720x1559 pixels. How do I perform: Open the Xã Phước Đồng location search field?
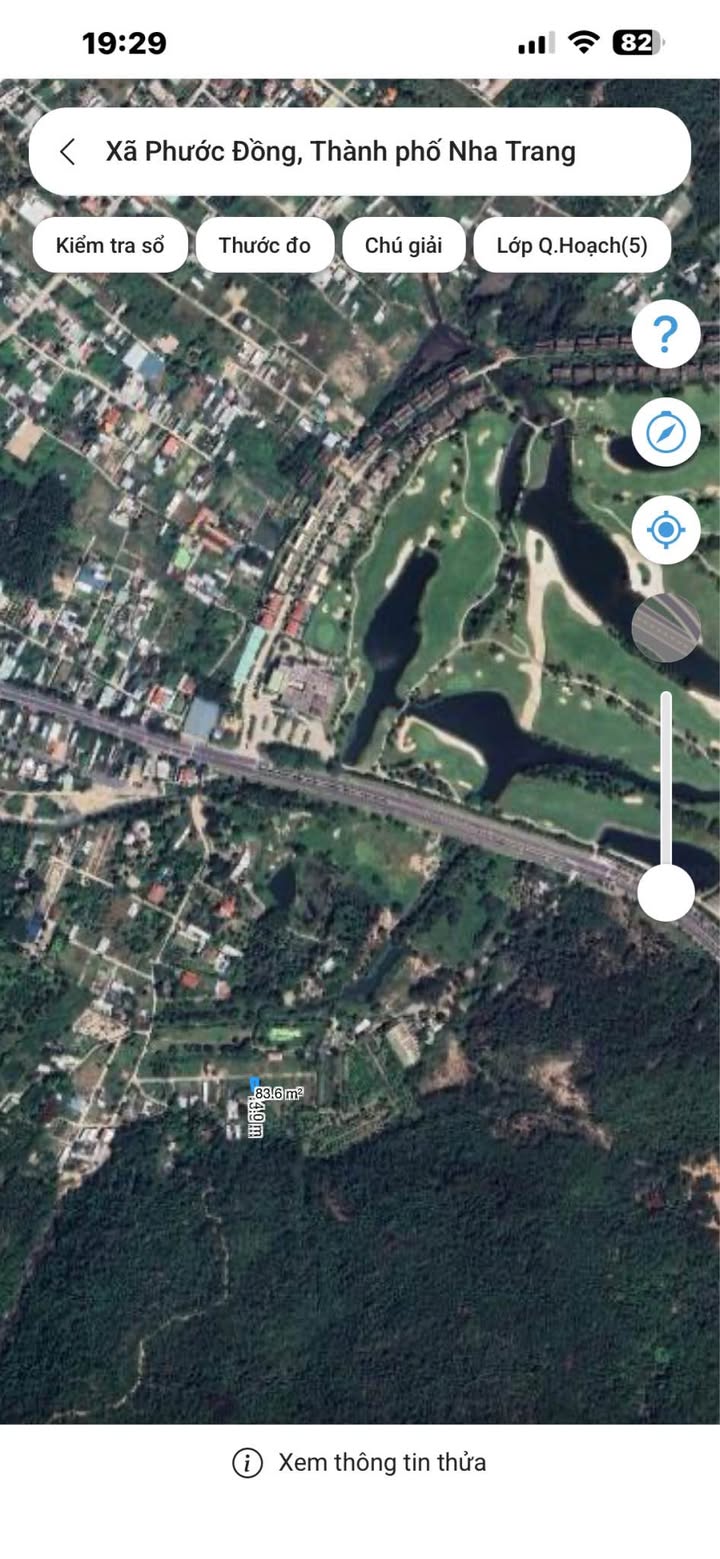[x=340, y=152]
